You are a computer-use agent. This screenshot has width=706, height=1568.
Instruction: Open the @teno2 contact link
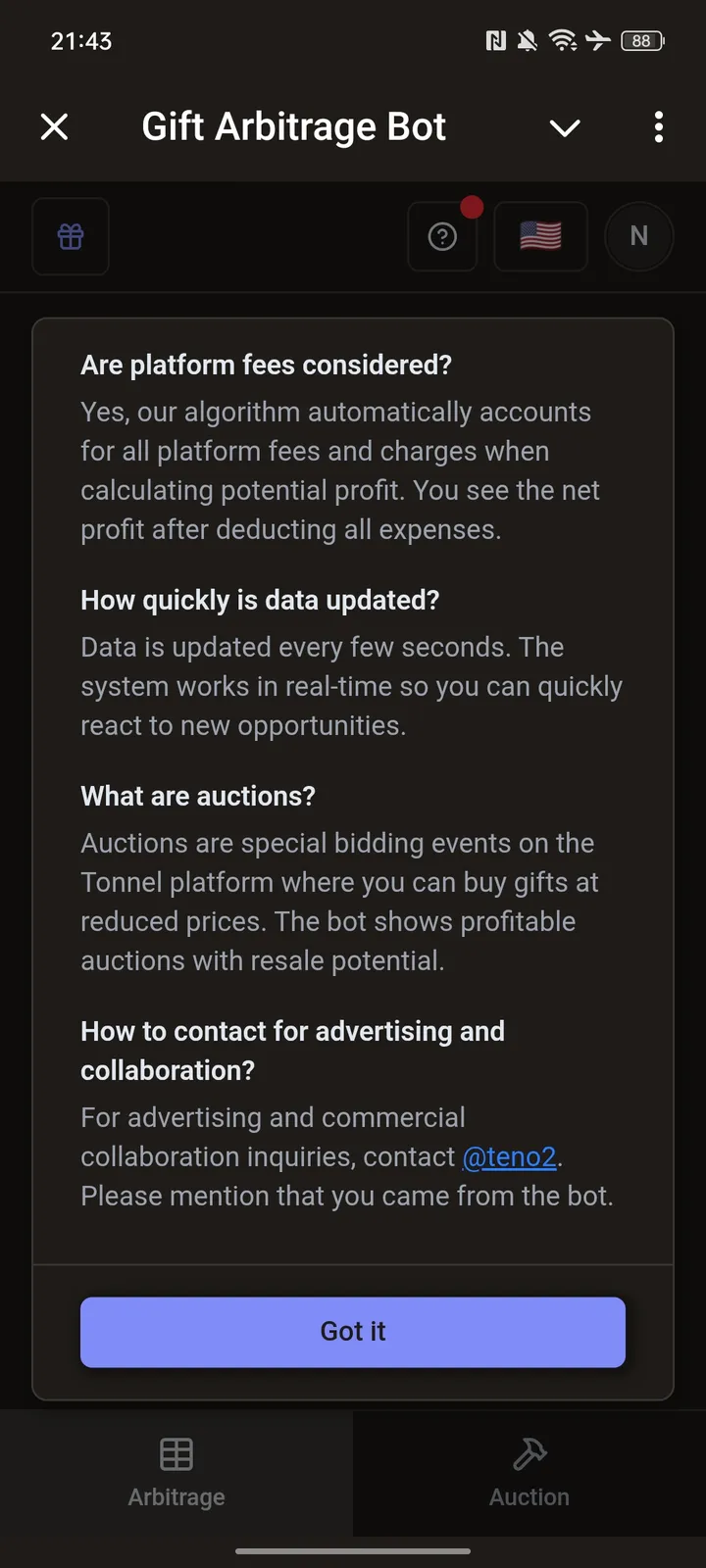coord(509,1156)
